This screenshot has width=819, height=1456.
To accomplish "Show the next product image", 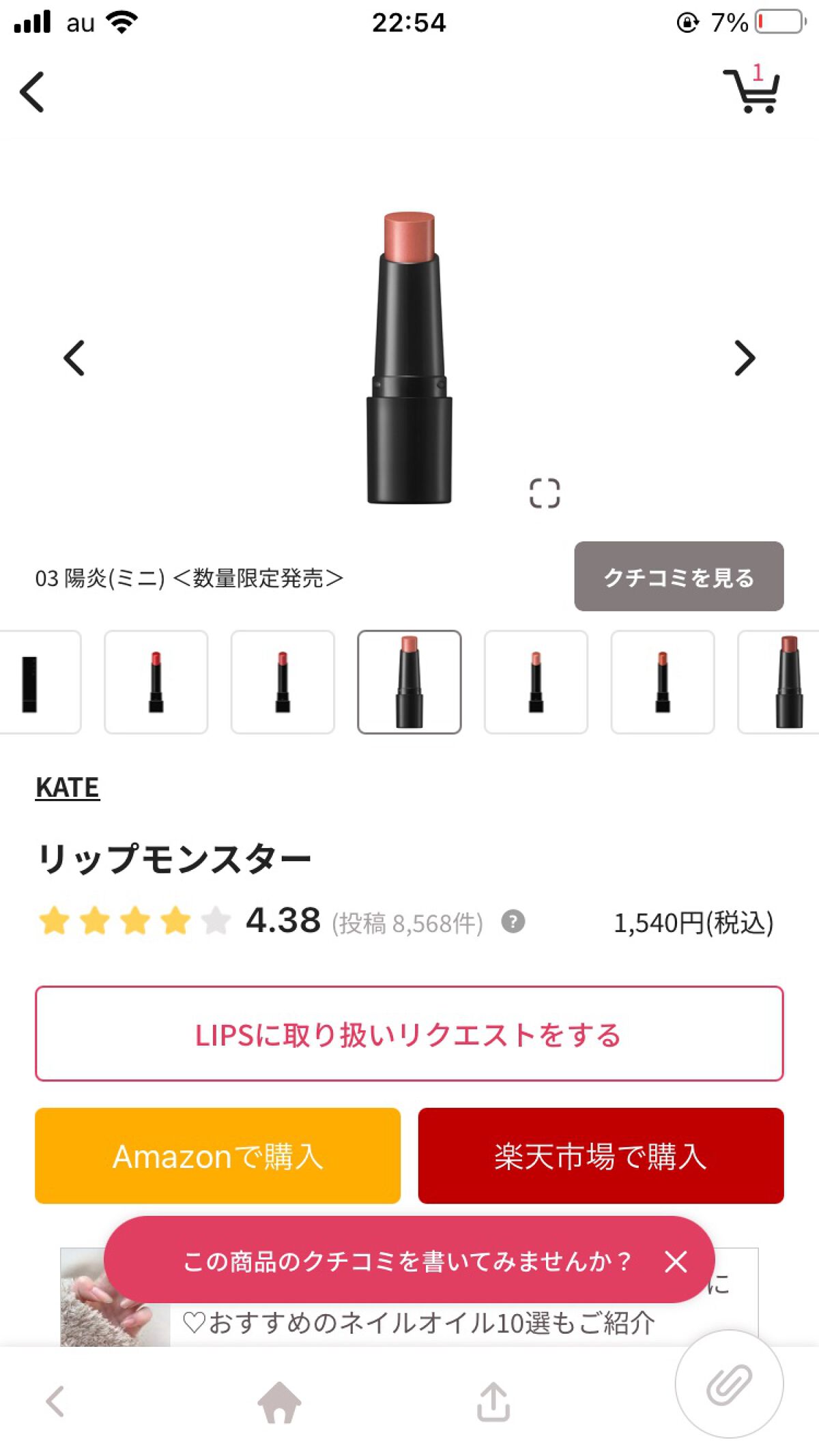I will click(x=745, y=358).
